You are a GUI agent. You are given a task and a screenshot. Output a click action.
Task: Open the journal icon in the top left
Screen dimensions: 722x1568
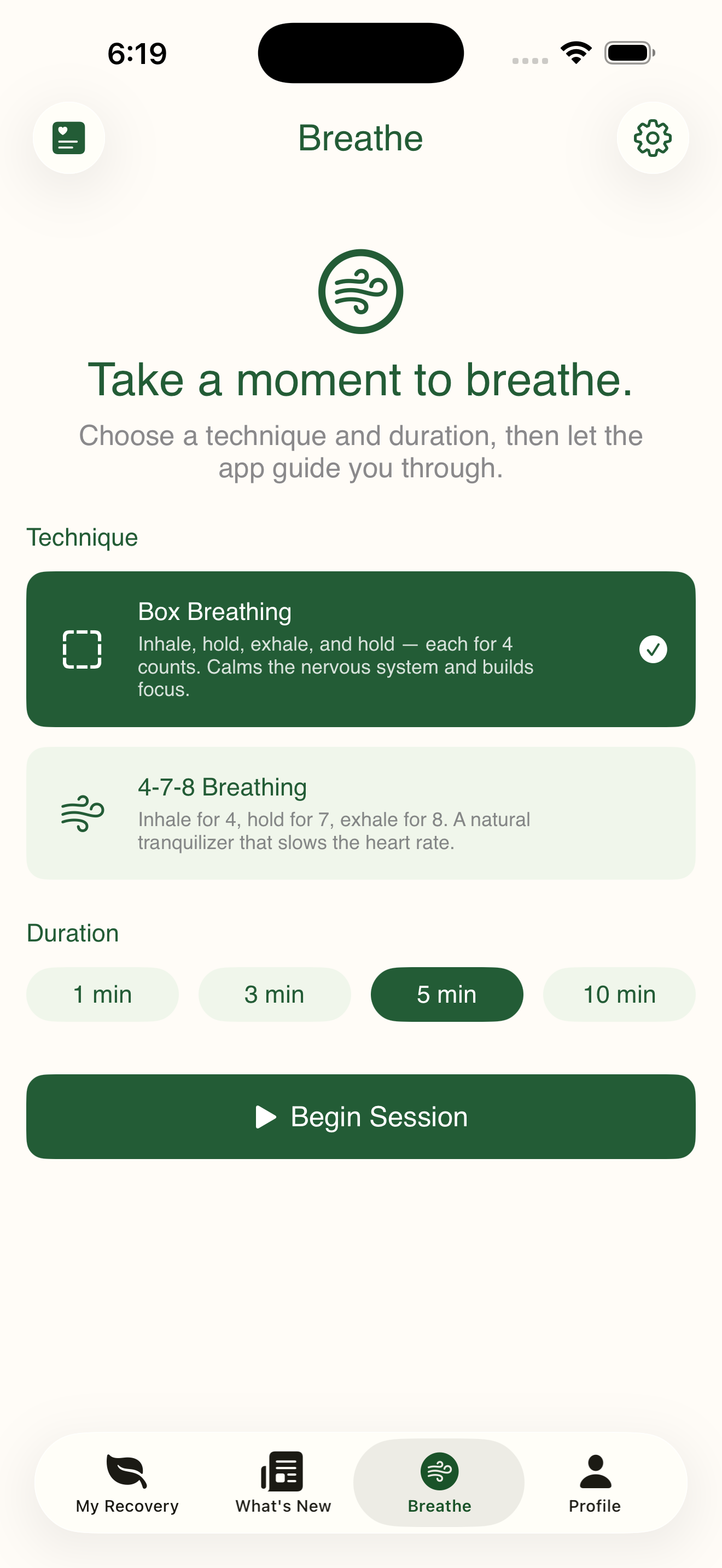tap(69, 138)
